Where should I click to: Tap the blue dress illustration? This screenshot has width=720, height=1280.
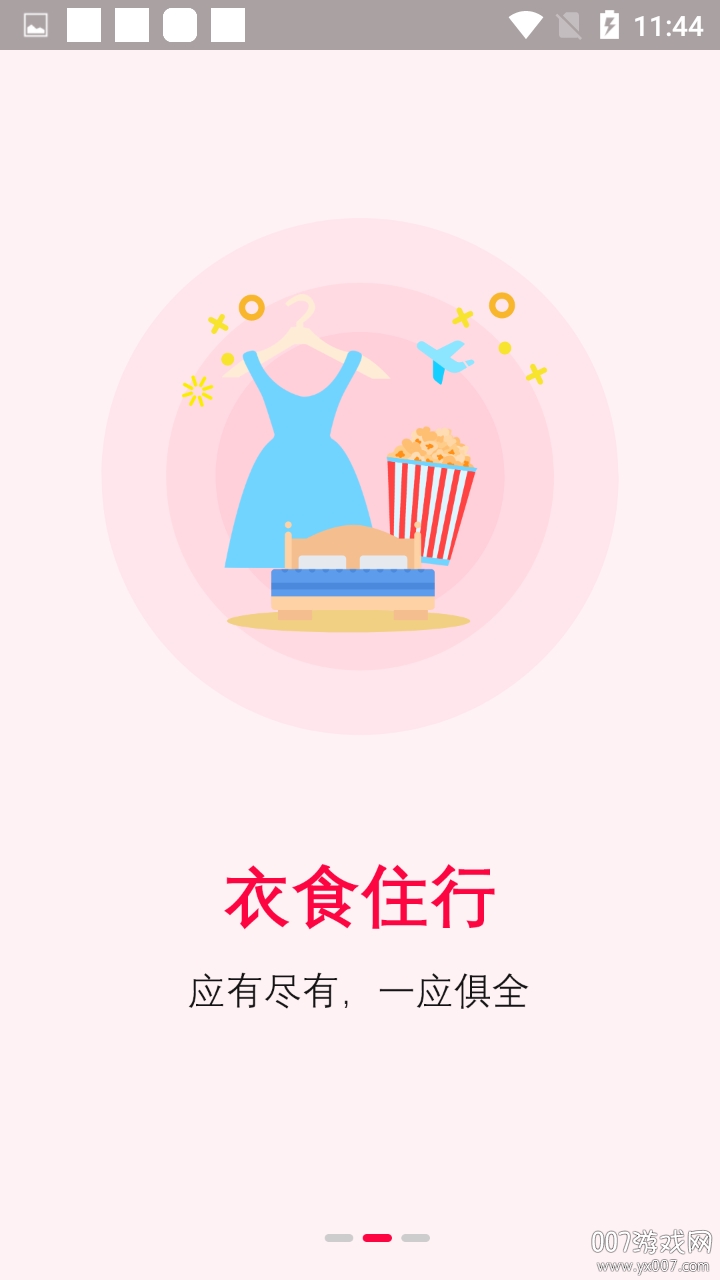point(300,460)
